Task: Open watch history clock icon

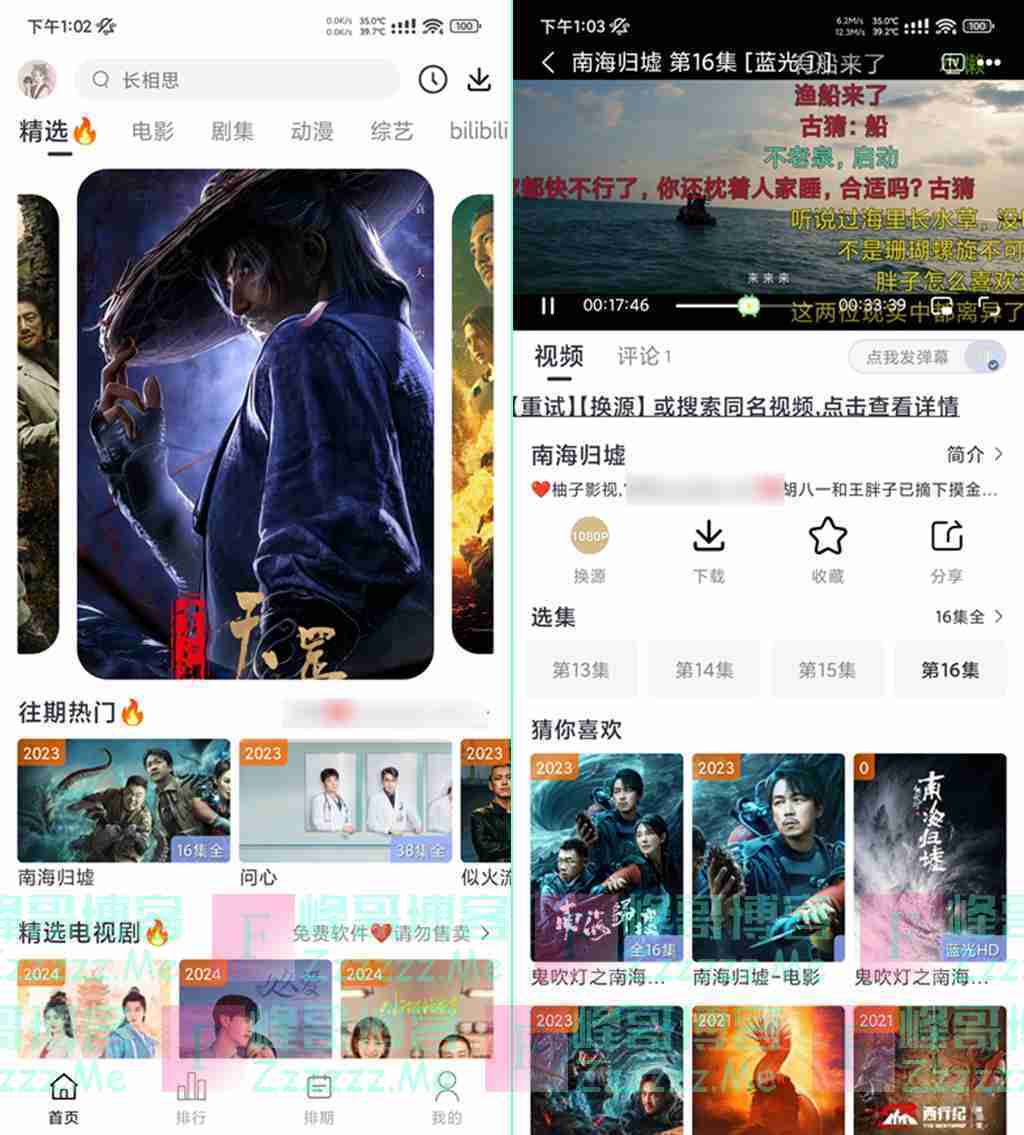Action: pos(432,80)
